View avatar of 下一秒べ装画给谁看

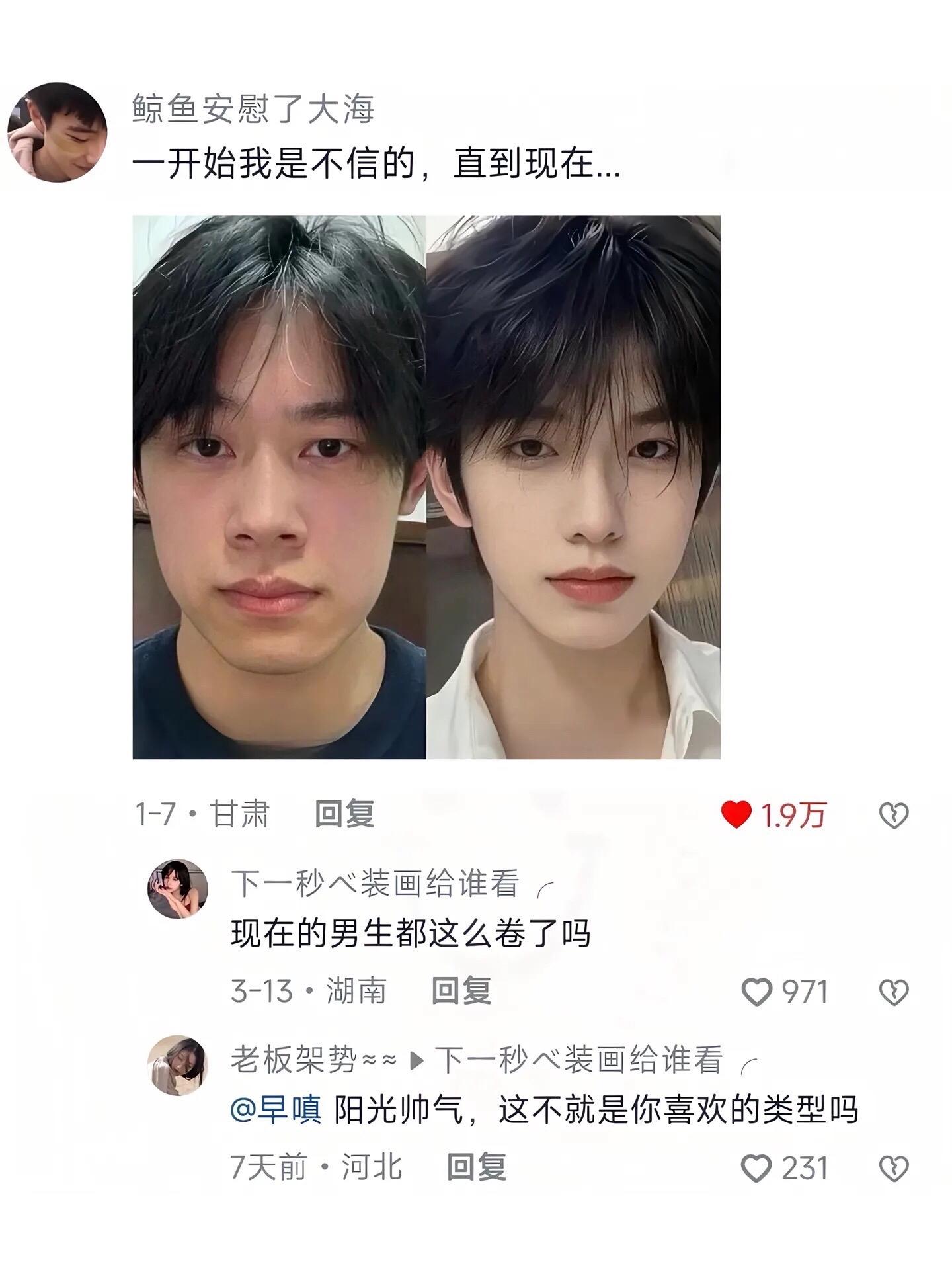(177, 889)
